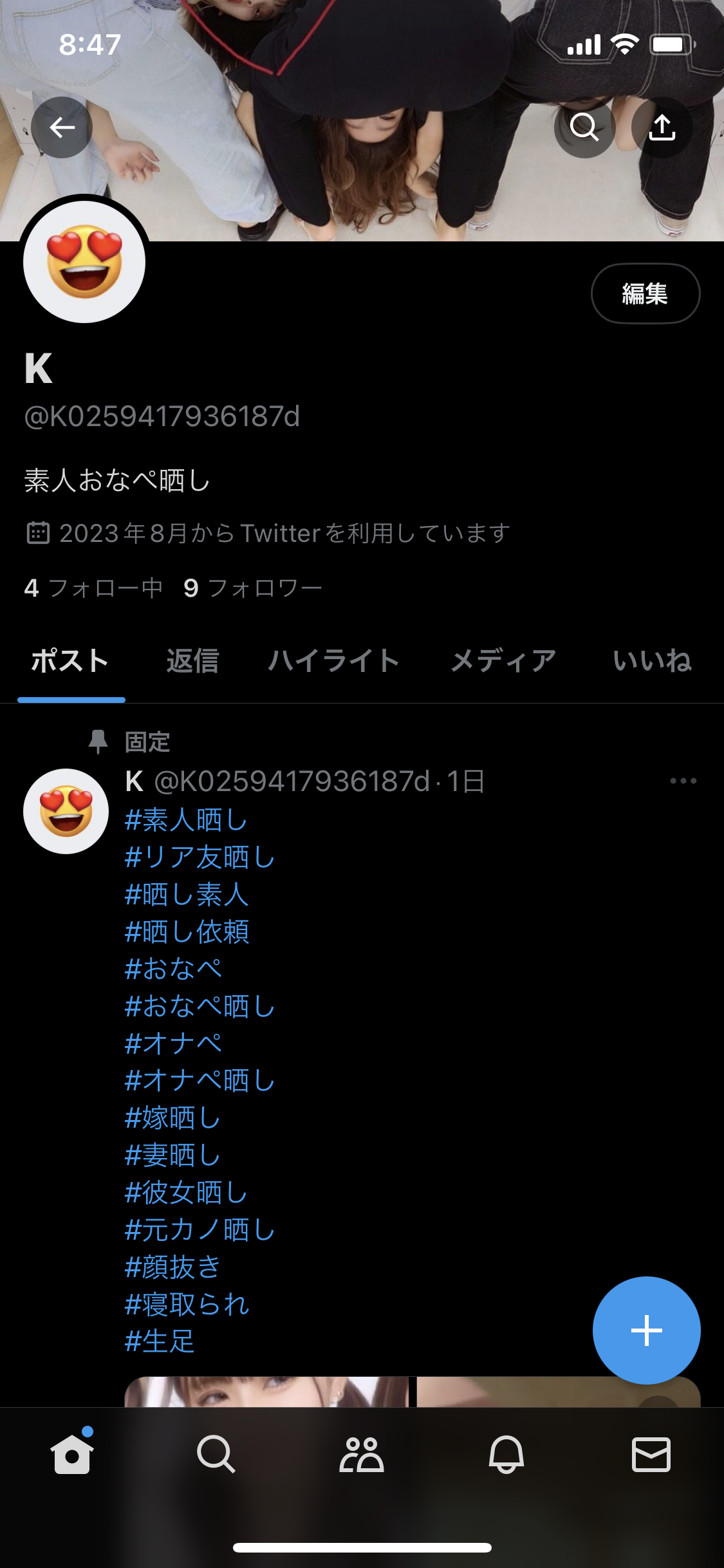Switch to the いいね tab
Screen dimensions: 724x1568
coord(653,659)
